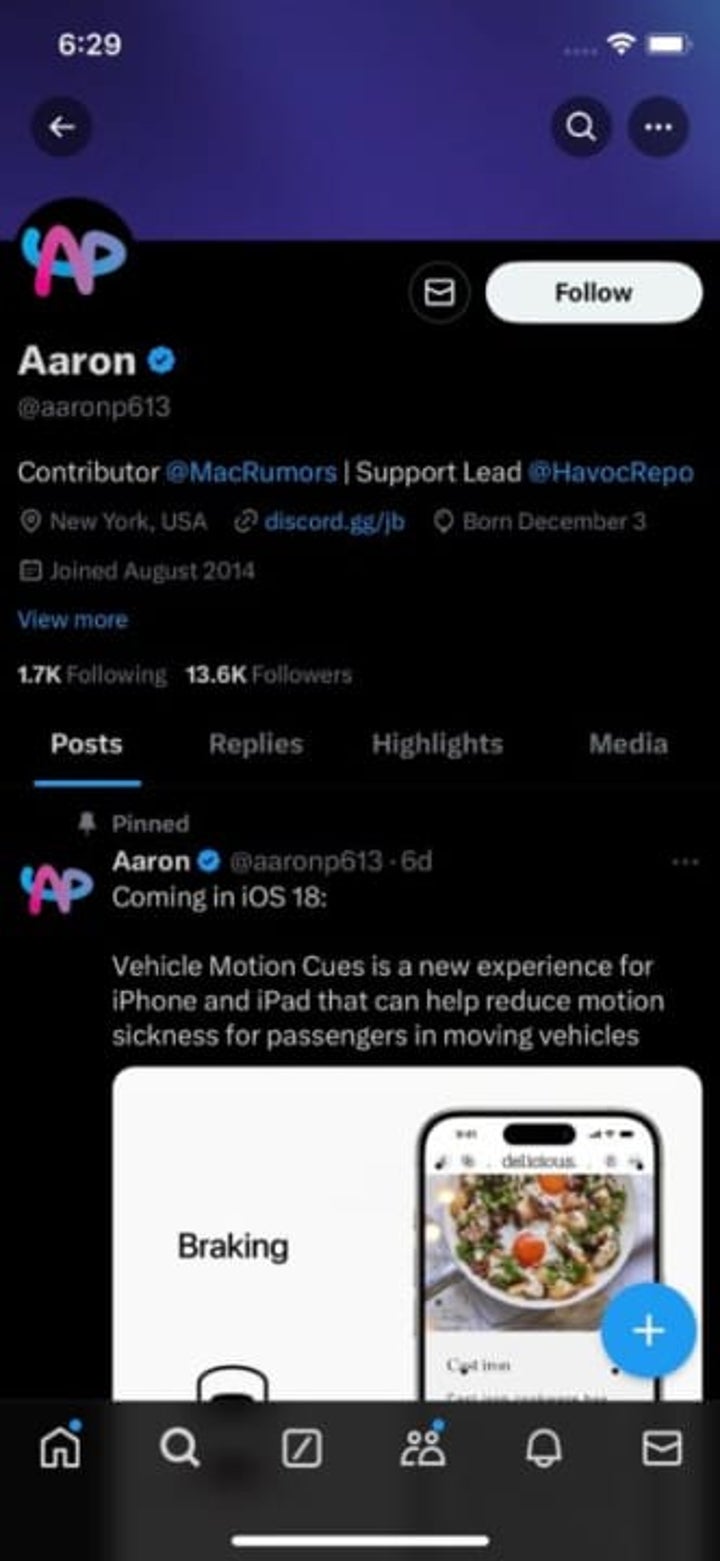Expand the bio with View more
Screen dimensions: 720x1561
pos(72,620)
